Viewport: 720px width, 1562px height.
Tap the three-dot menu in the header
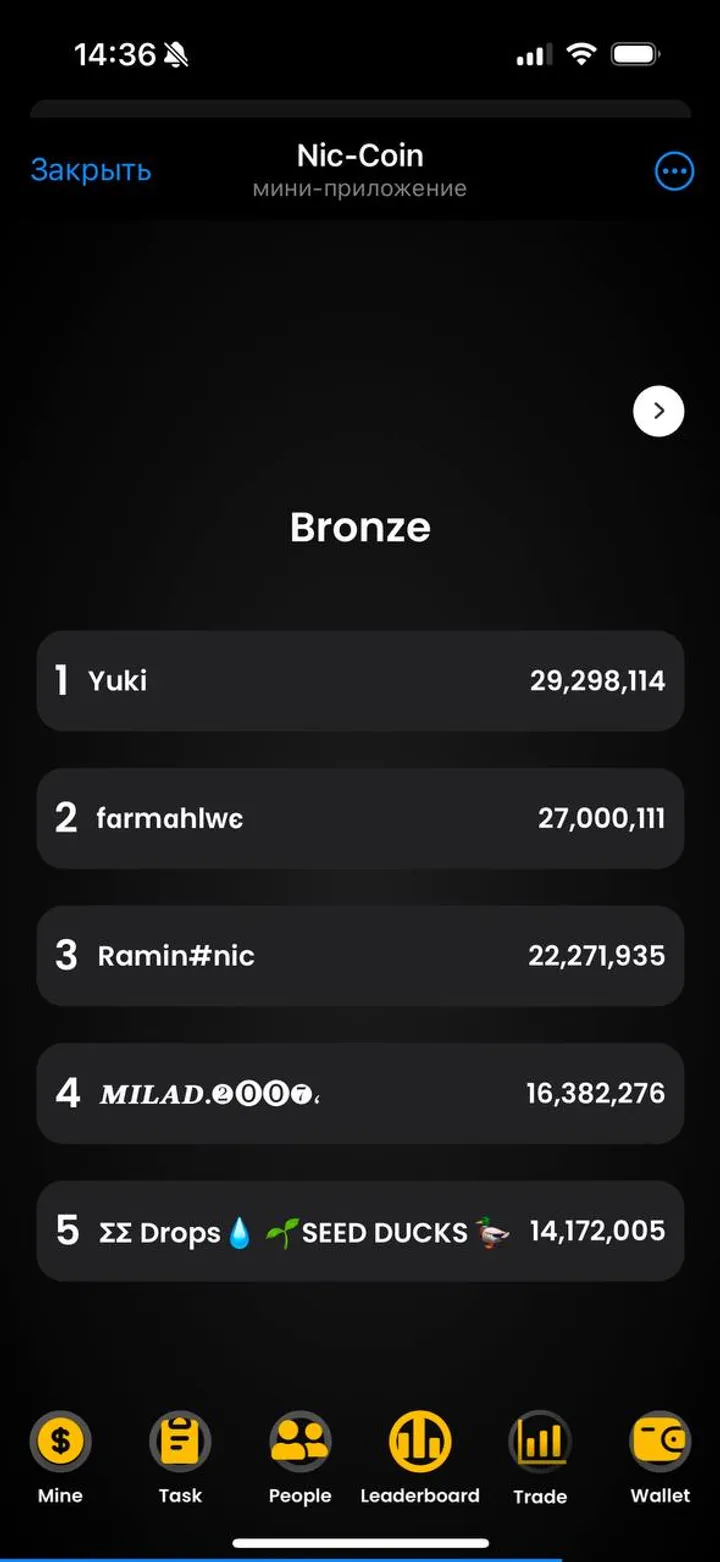(x=674, y=171)
